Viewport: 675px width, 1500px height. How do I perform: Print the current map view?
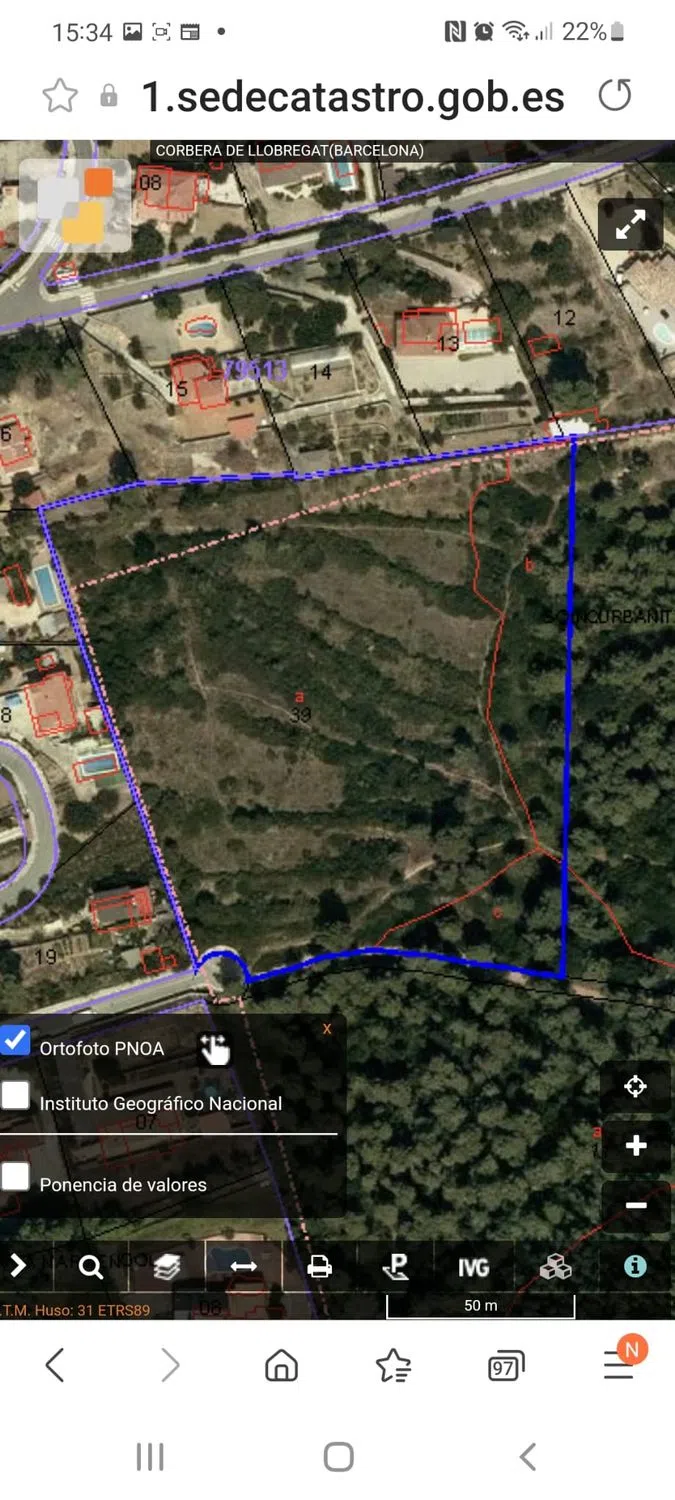[x=319, y=1267]
